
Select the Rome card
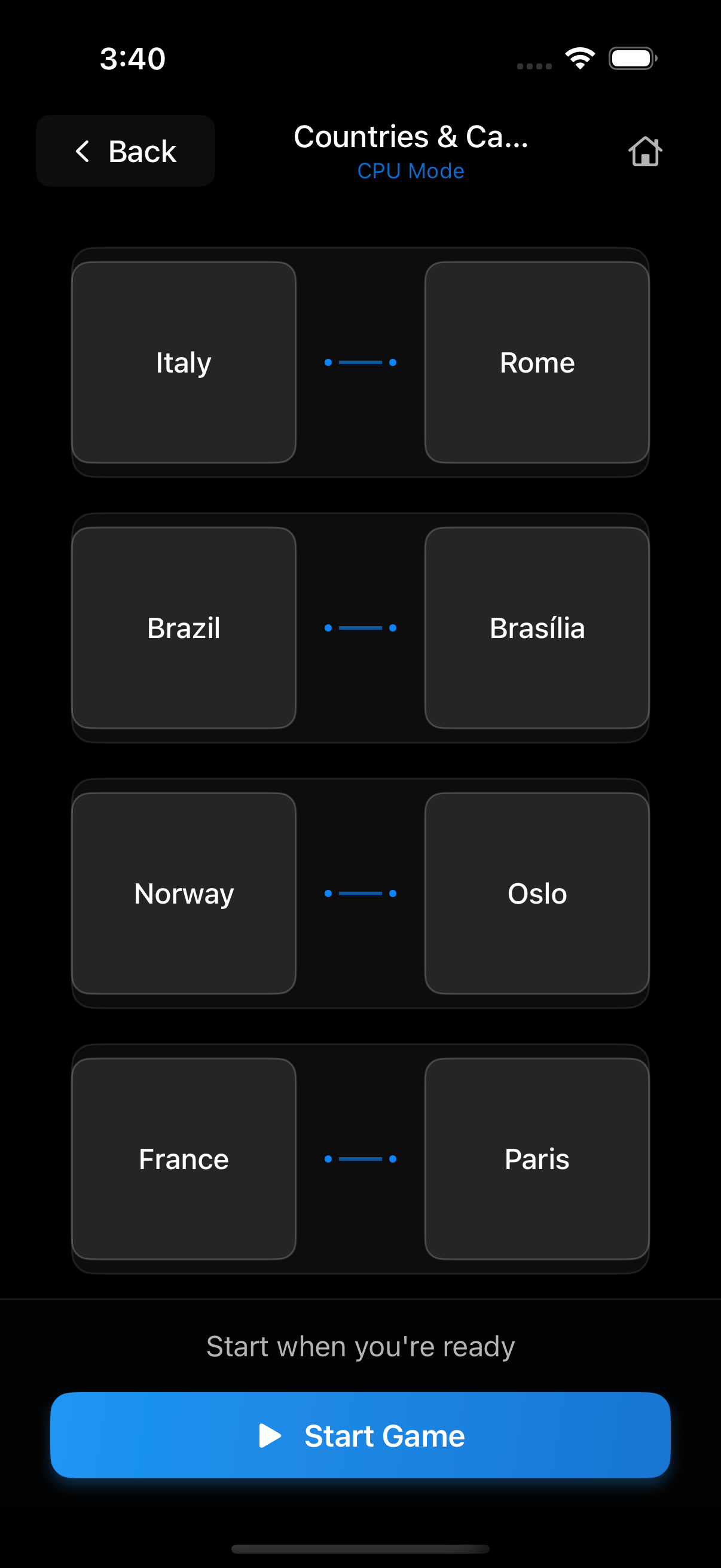pos(536,362)
